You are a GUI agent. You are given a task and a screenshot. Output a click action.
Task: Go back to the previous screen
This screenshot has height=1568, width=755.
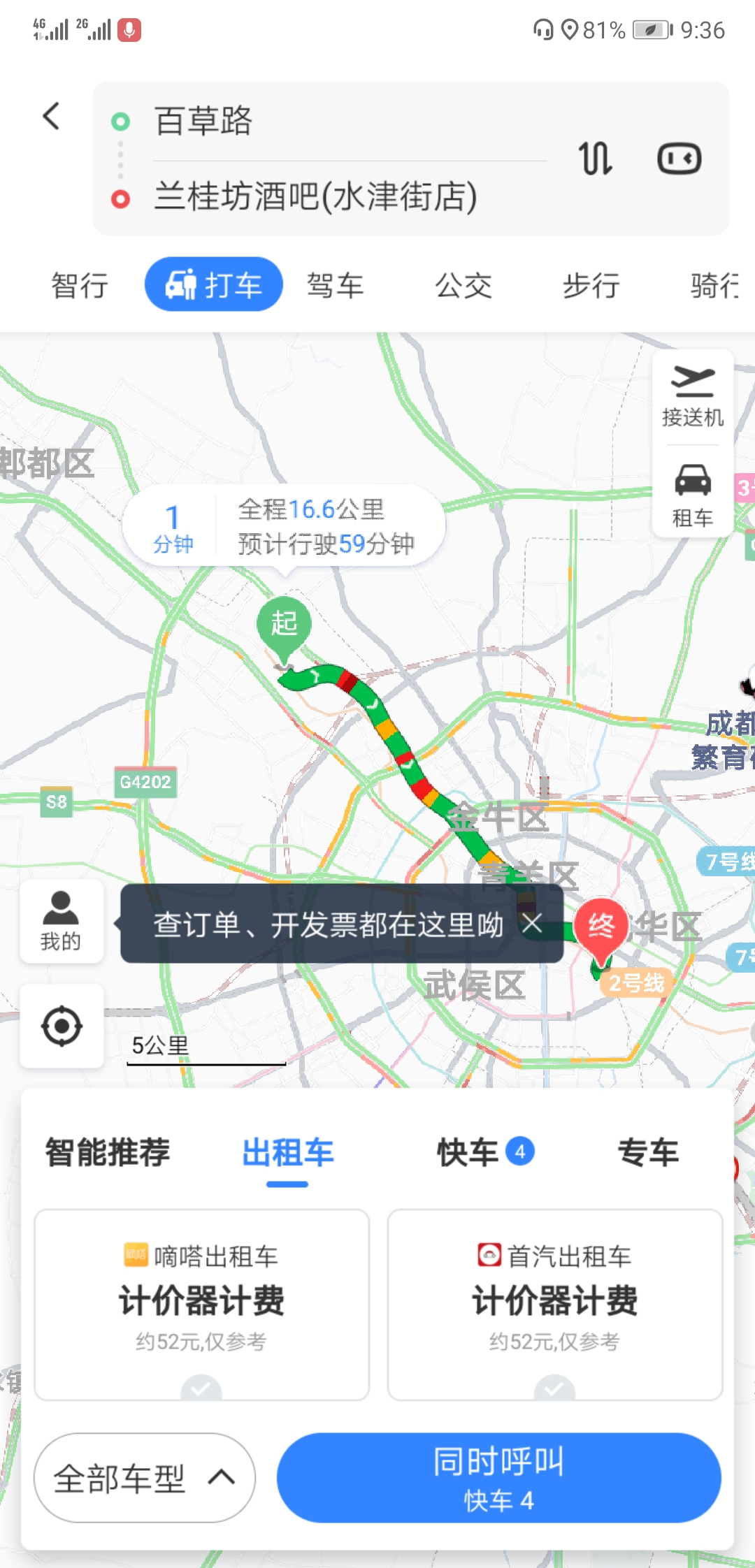(x=51, y=116)
